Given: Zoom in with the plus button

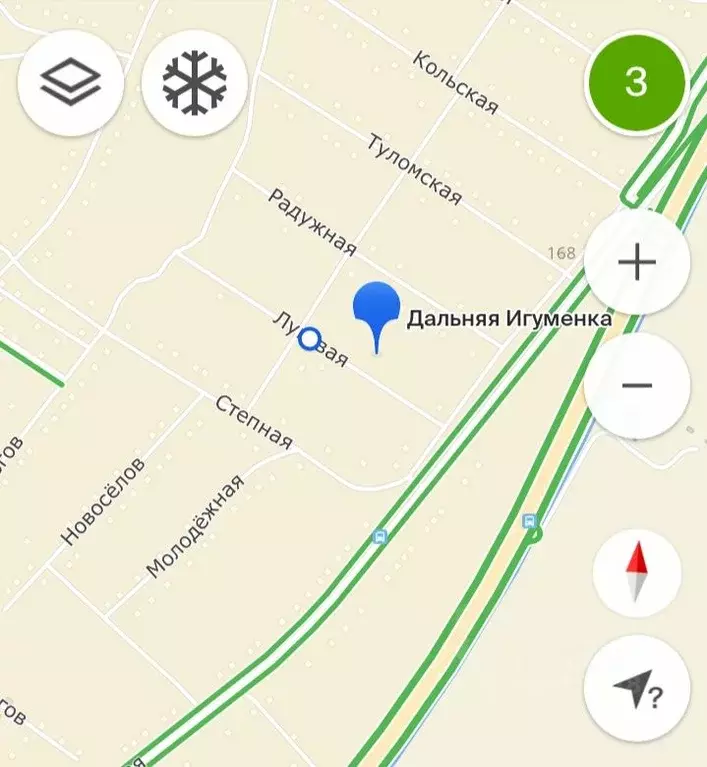Looking at the screenshot, I should 636,264.
